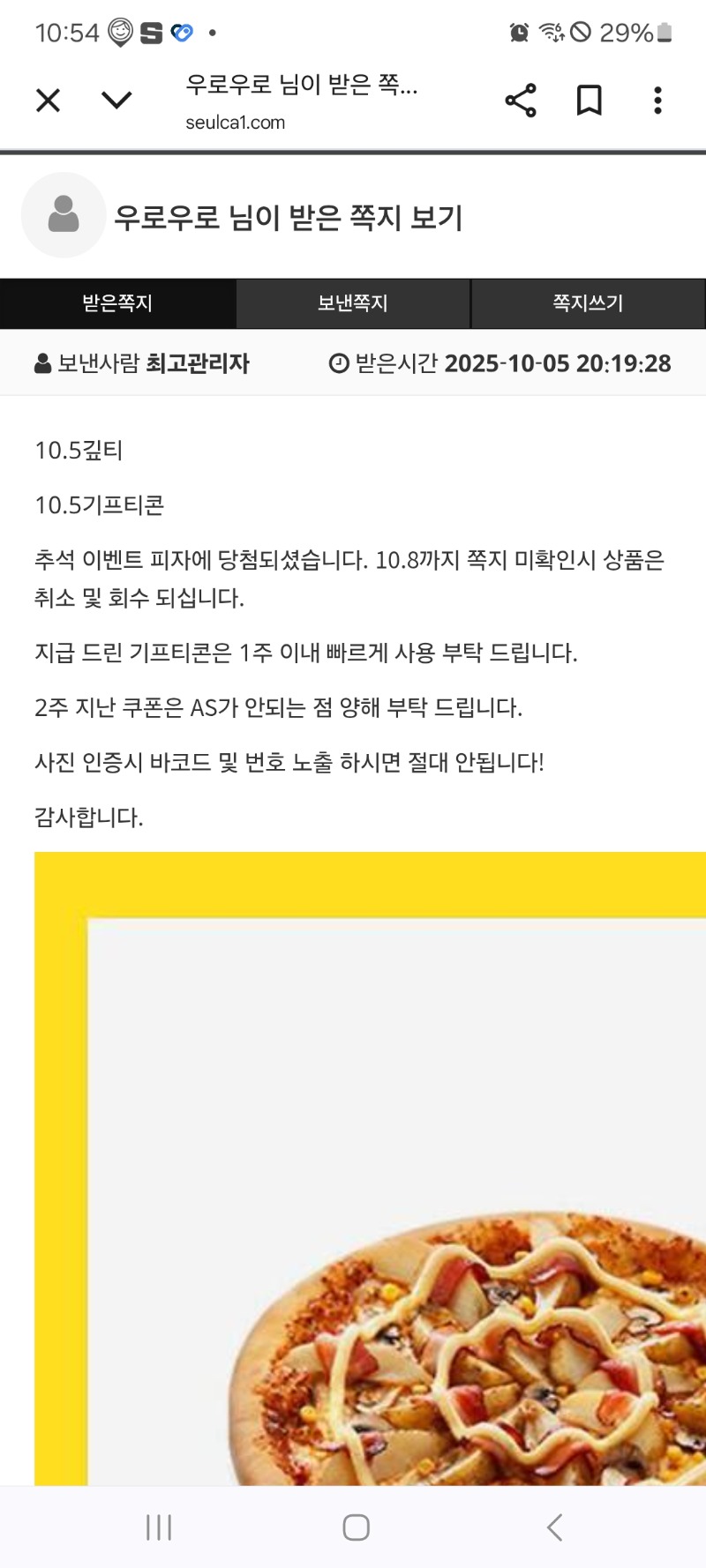706x1568 pixels.
Task: Share this page
Action: pyautogui.click(x=521, y=101)
